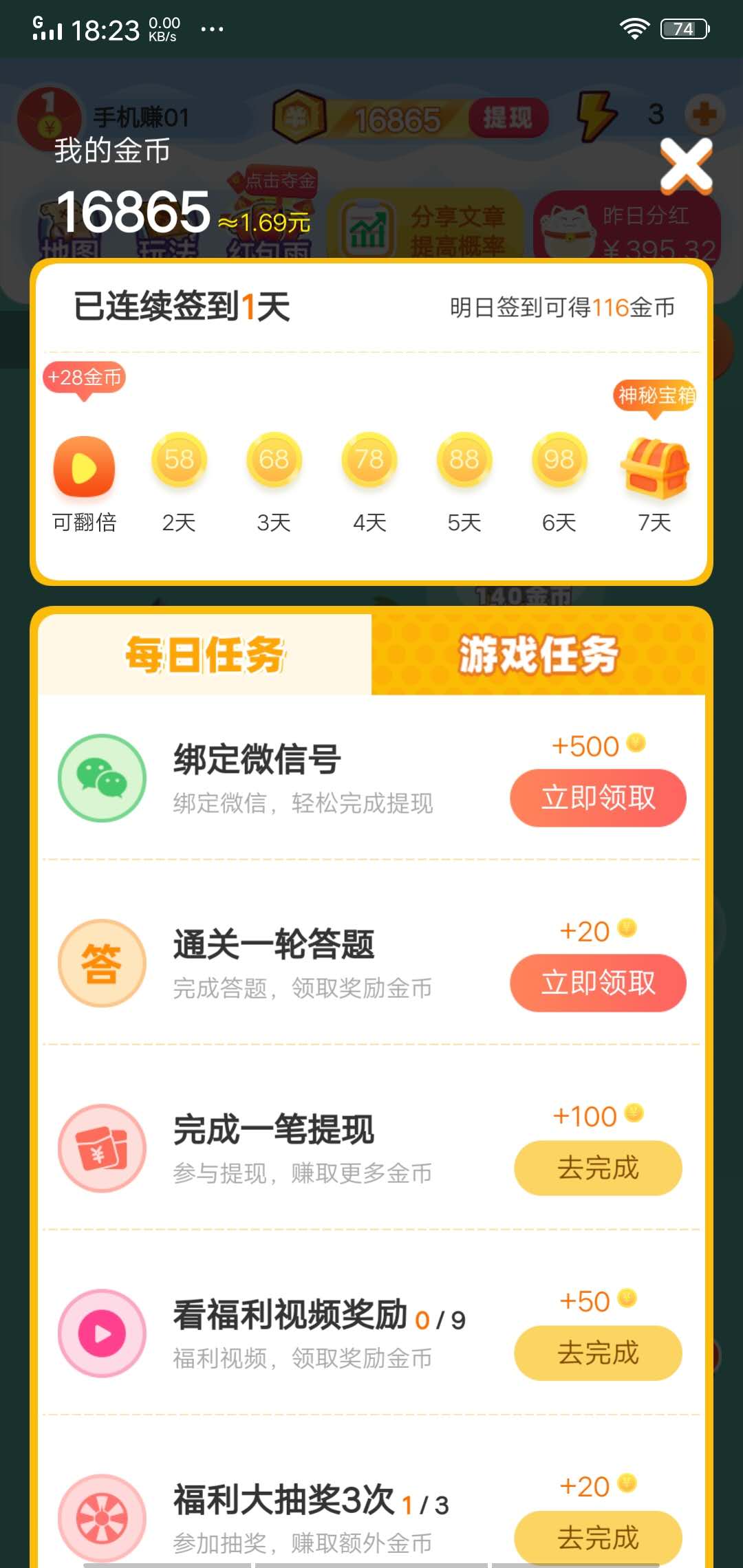Image resolution: width=743 pixels, height=1568 pixels.
Task: Open the 神秘宝箱 treasure chest for day 7
Action: (x=655, y=468)
